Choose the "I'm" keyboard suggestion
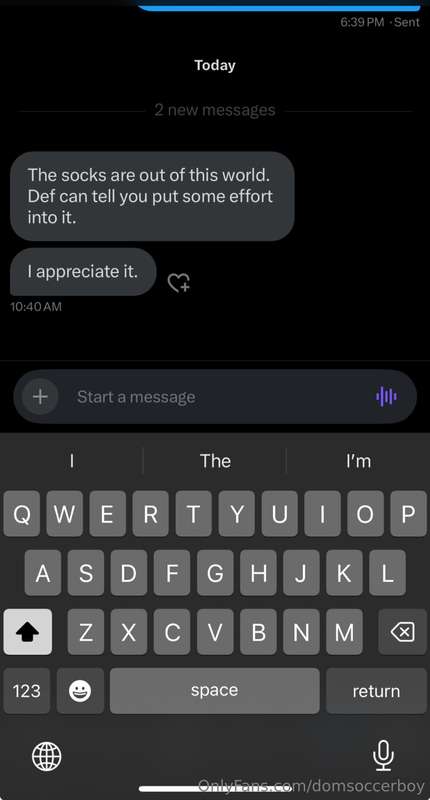The width and height of the screenshot is (430, 800). pyautogui.click(x=358, y=461)
